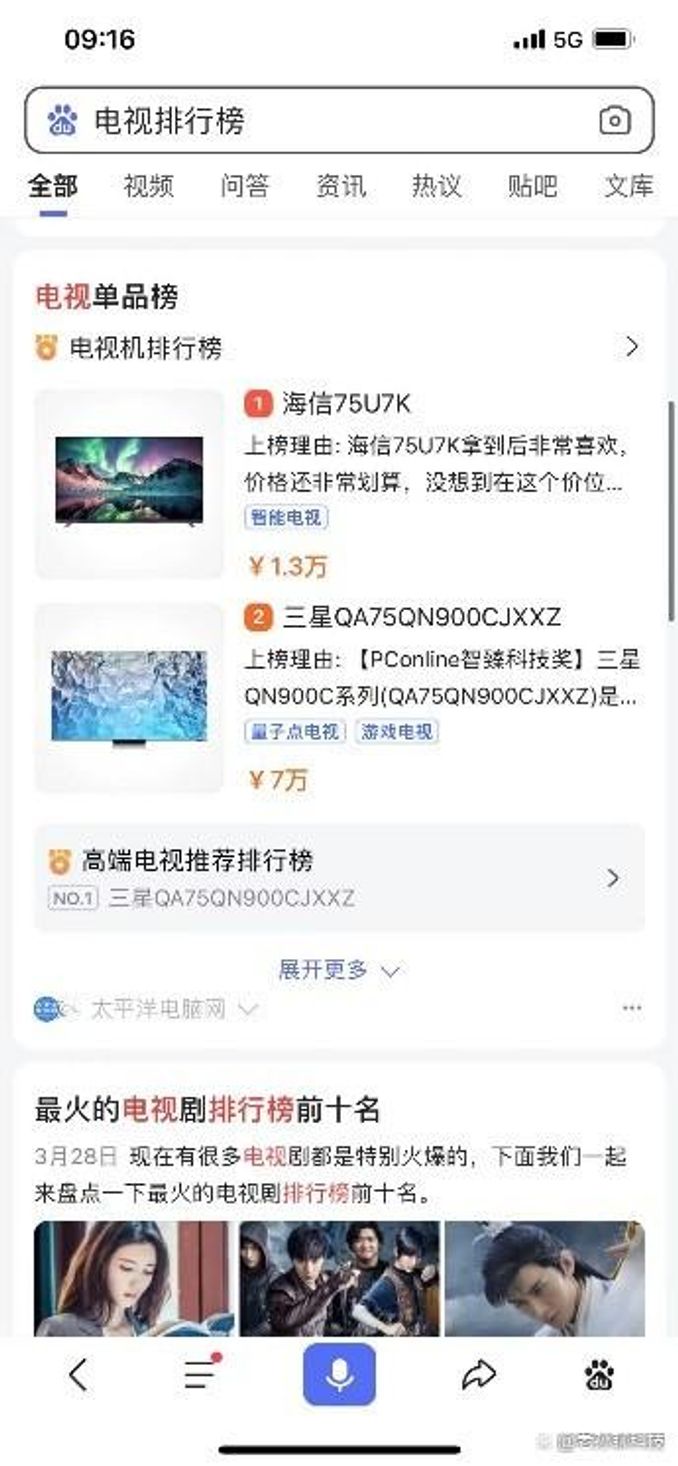Switch to the 问答 tab
The image size is (678, 1466).
(245, 186)
